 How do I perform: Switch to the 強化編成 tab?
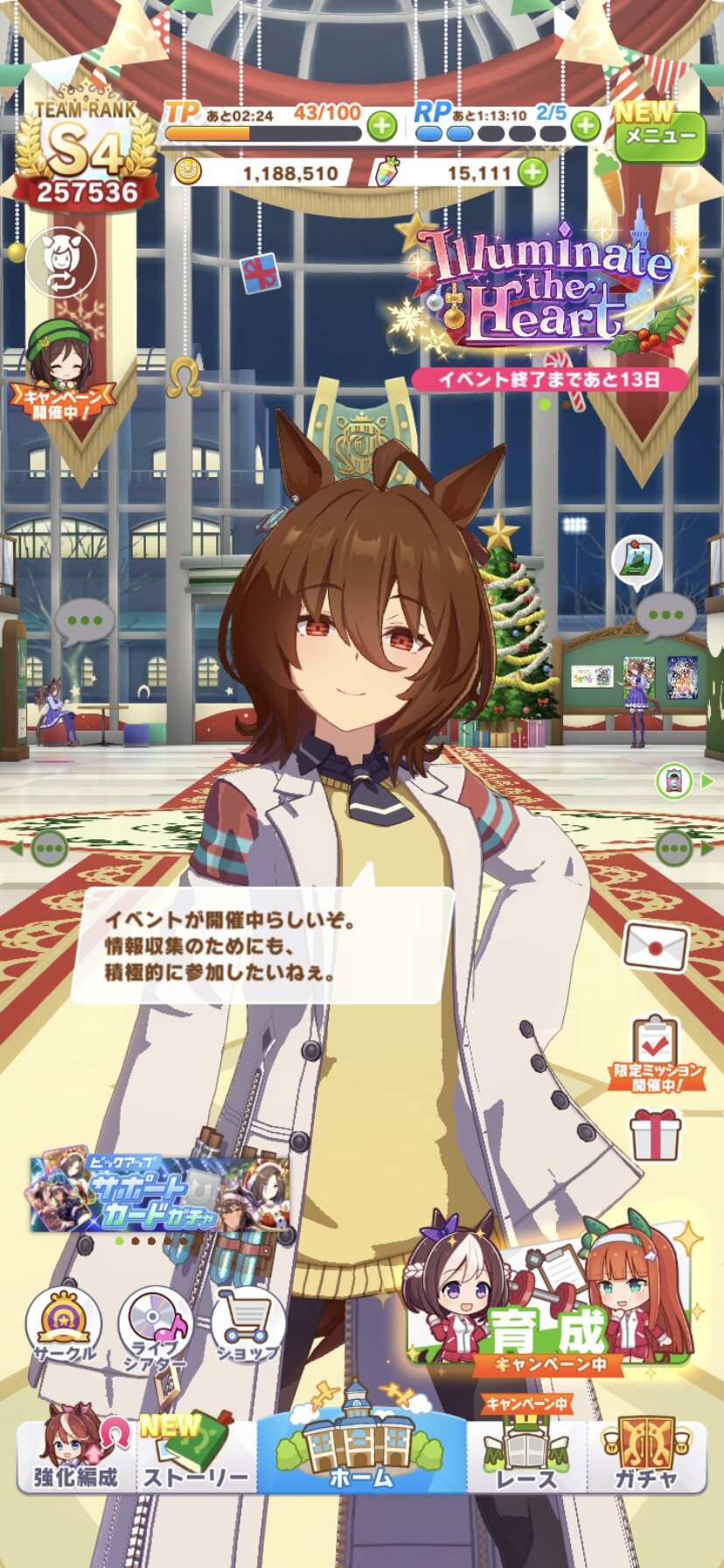coord(77,1450)
